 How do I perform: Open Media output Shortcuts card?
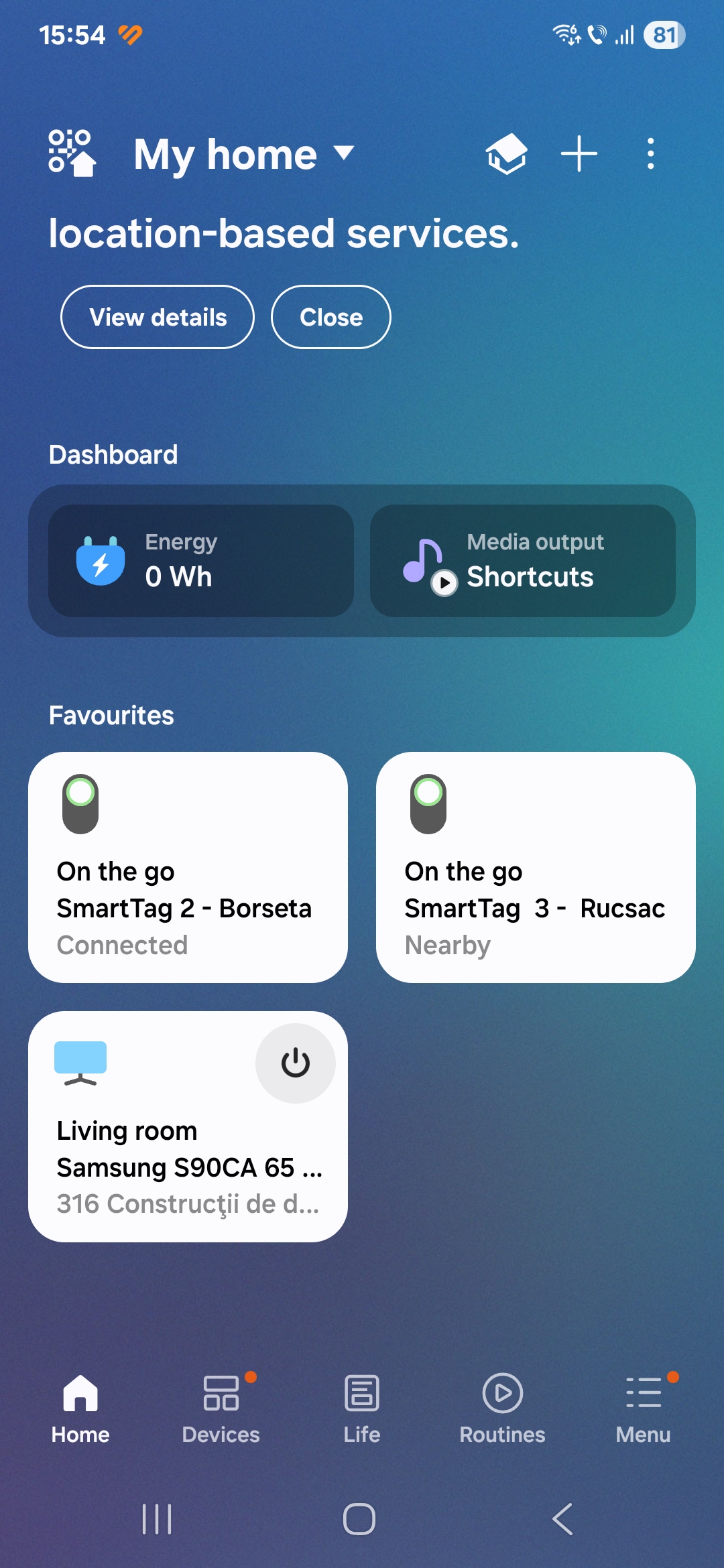click(x=523, y=561)
